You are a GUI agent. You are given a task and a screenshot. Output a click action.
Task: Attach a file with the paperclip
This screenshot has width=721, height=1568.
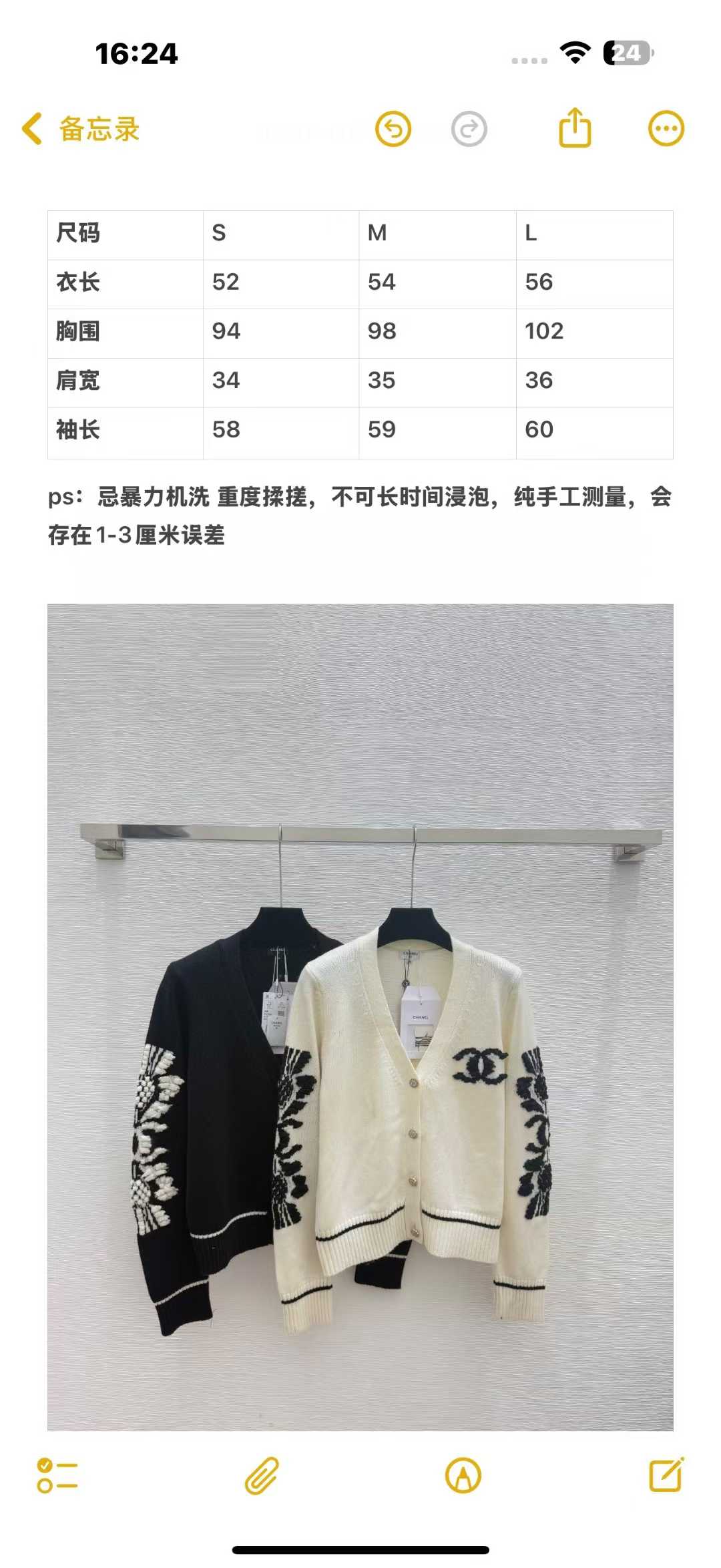[261, 1475]
